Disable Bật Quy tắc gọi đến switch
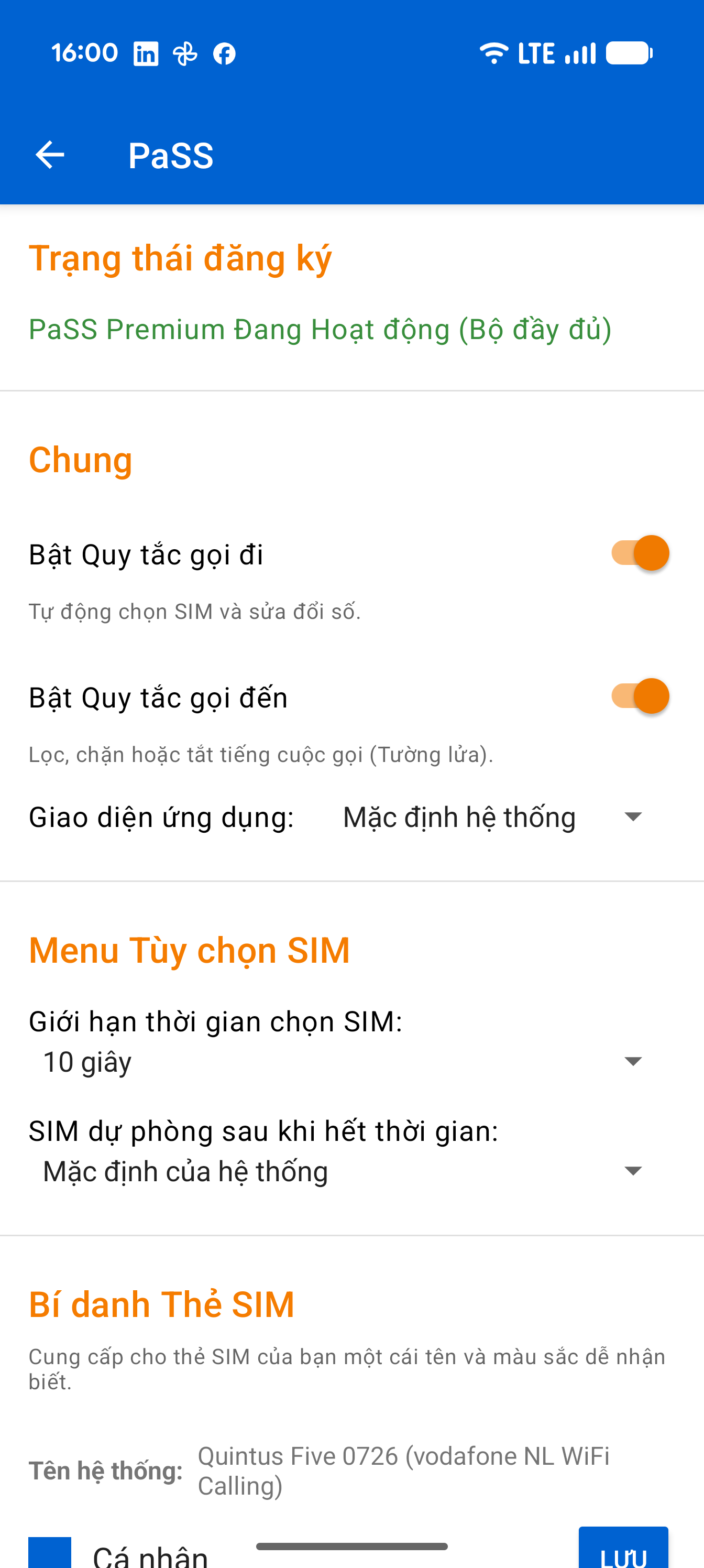This screenshot has height=1568, width=704. [640, 696]
